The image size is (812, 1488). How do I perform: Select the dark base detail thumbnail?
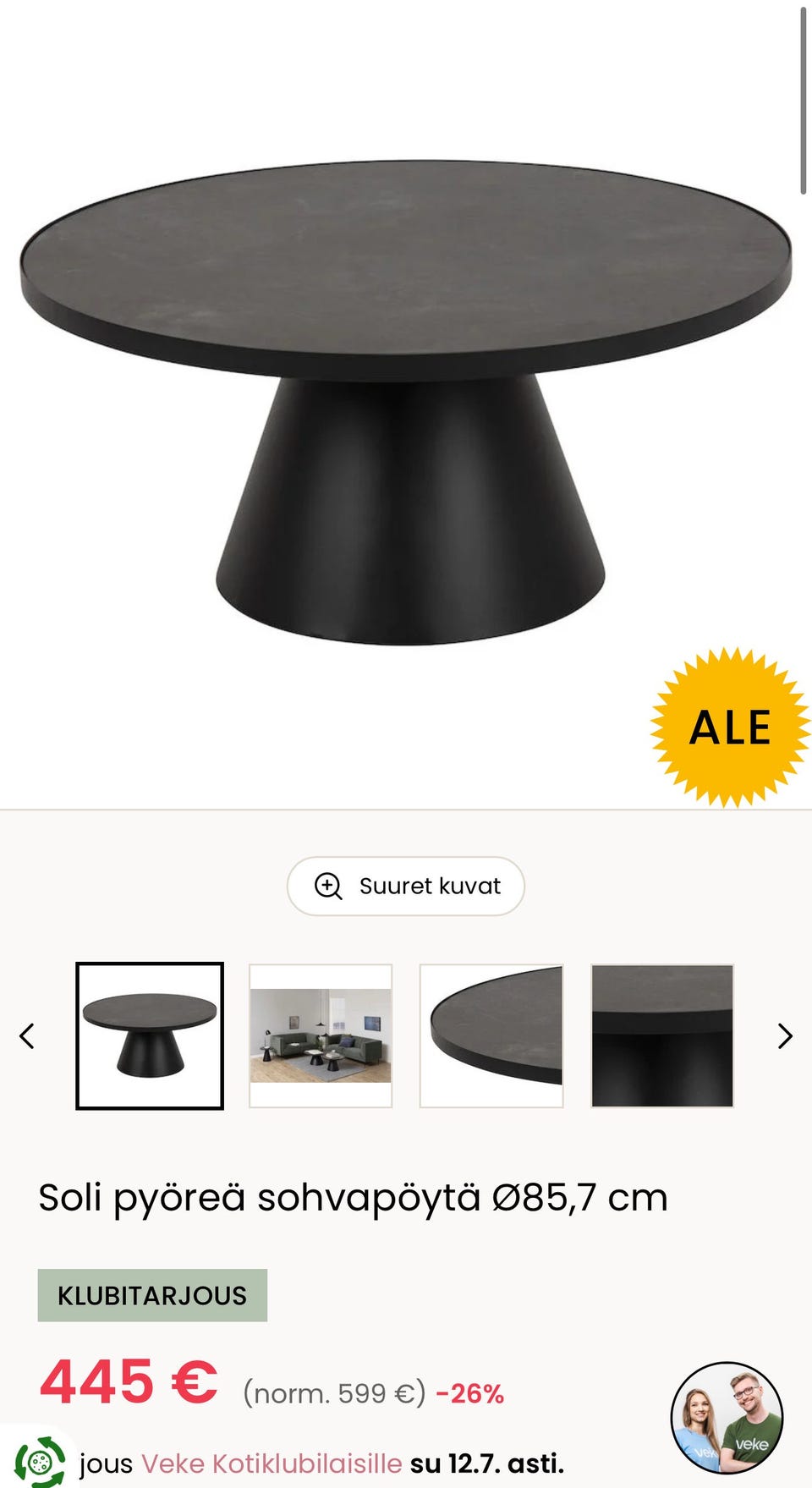point(662,1035)
